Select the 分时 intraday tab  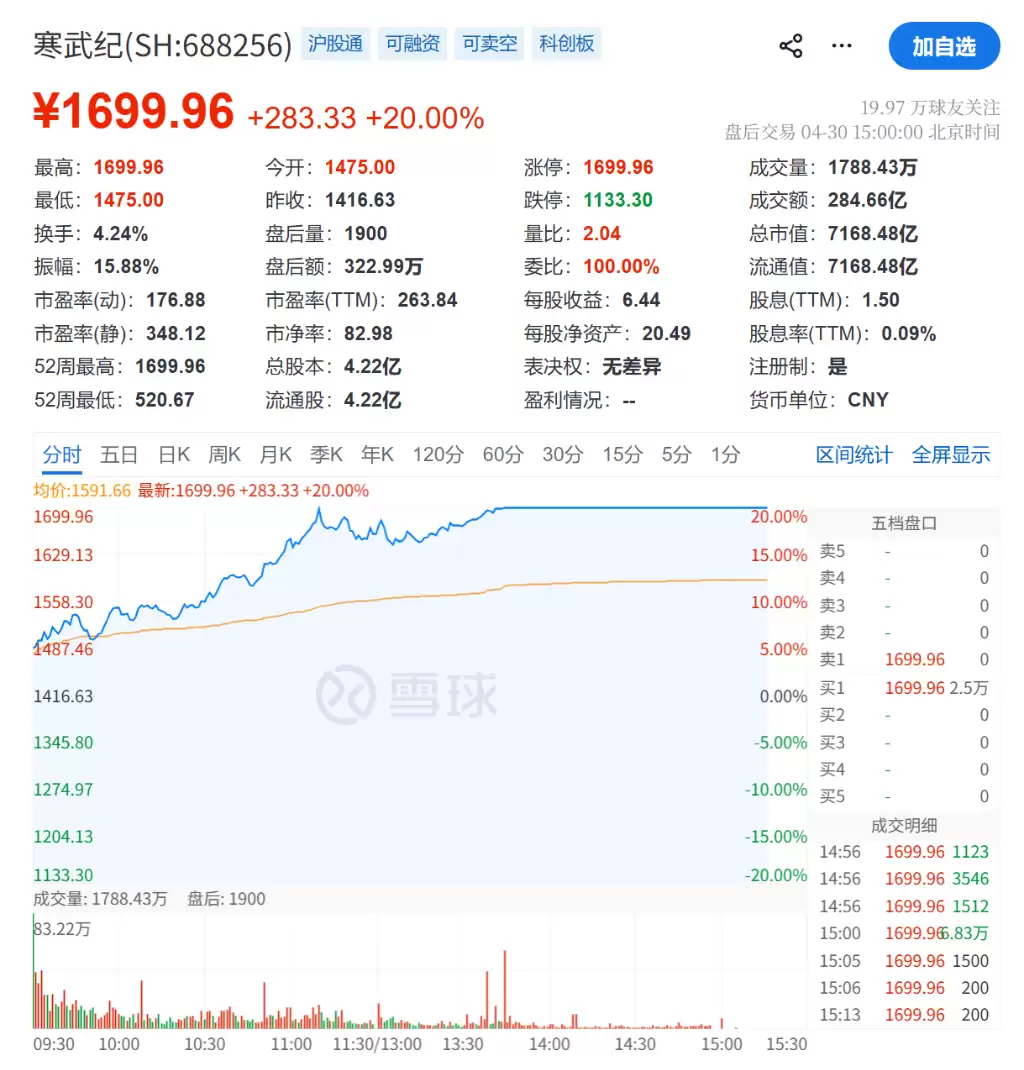click(x=61, y=455)
